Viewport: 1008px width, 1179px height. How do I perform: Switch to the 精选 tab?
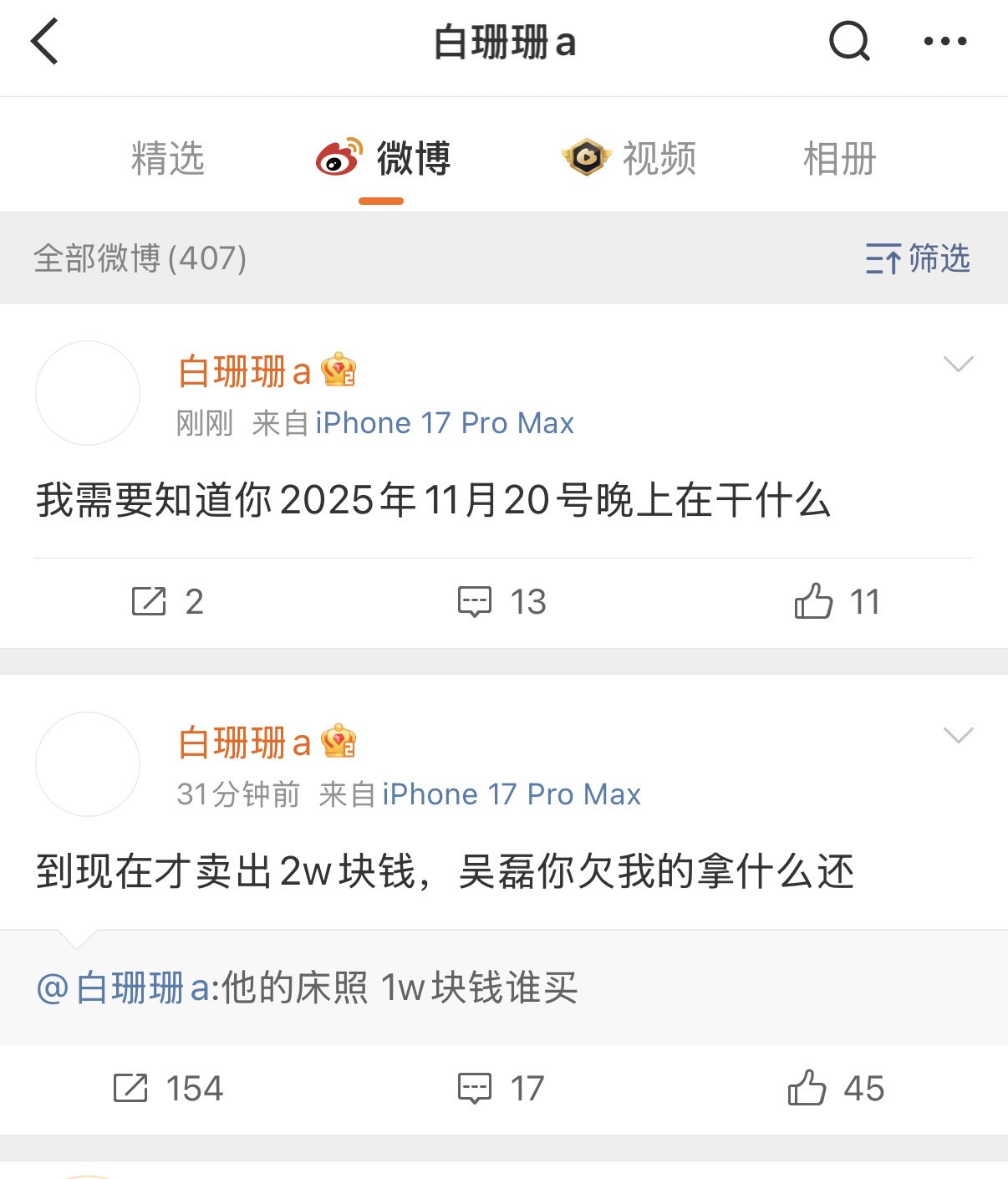pos(168,158)
